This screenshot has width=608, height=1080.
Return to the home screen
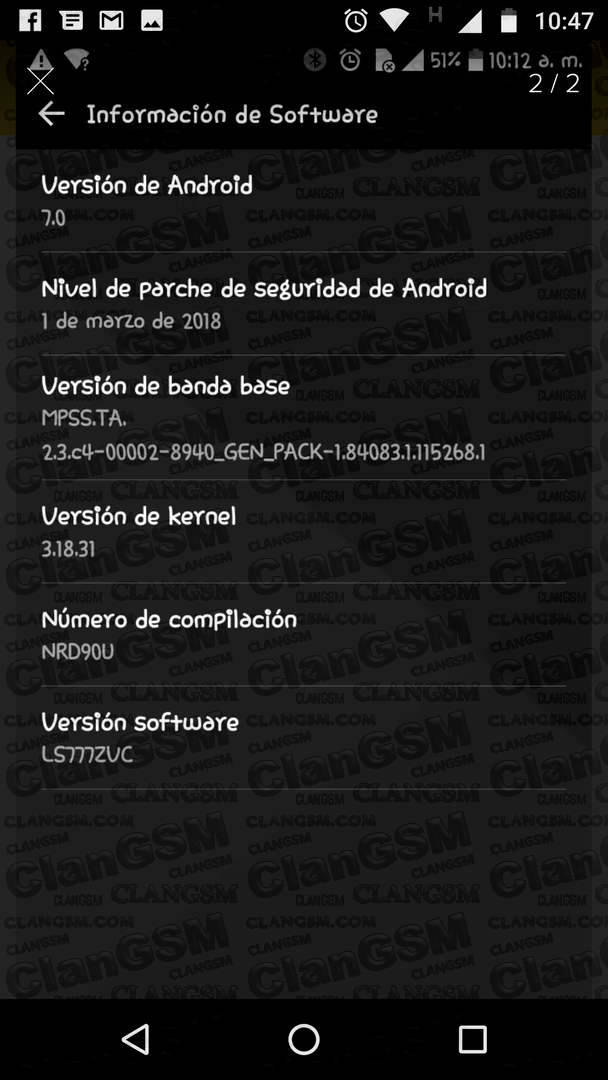[x=304, y=1039]
